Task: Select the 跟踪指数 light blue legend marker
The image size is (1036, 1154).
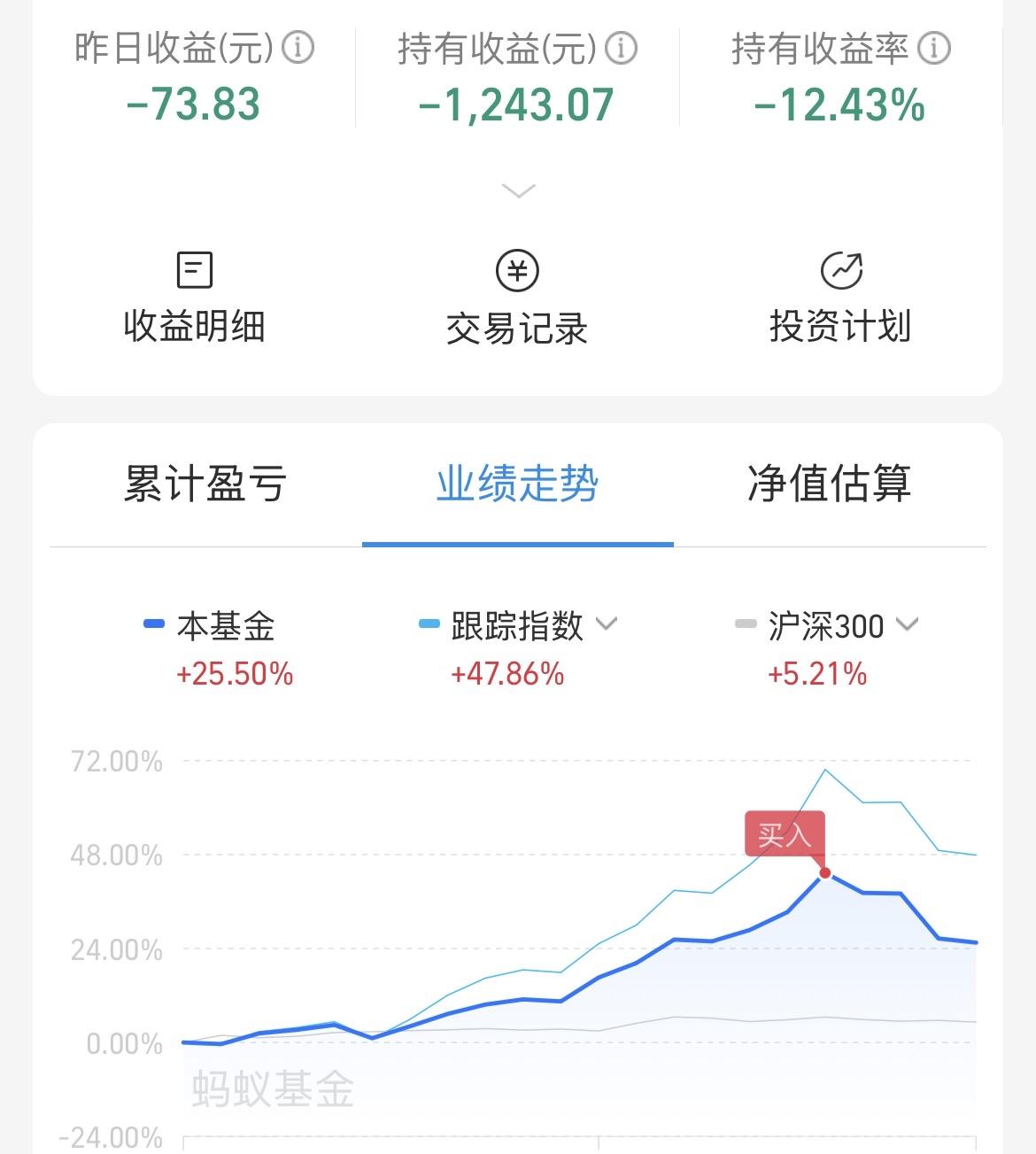Action: click(430, 624)
